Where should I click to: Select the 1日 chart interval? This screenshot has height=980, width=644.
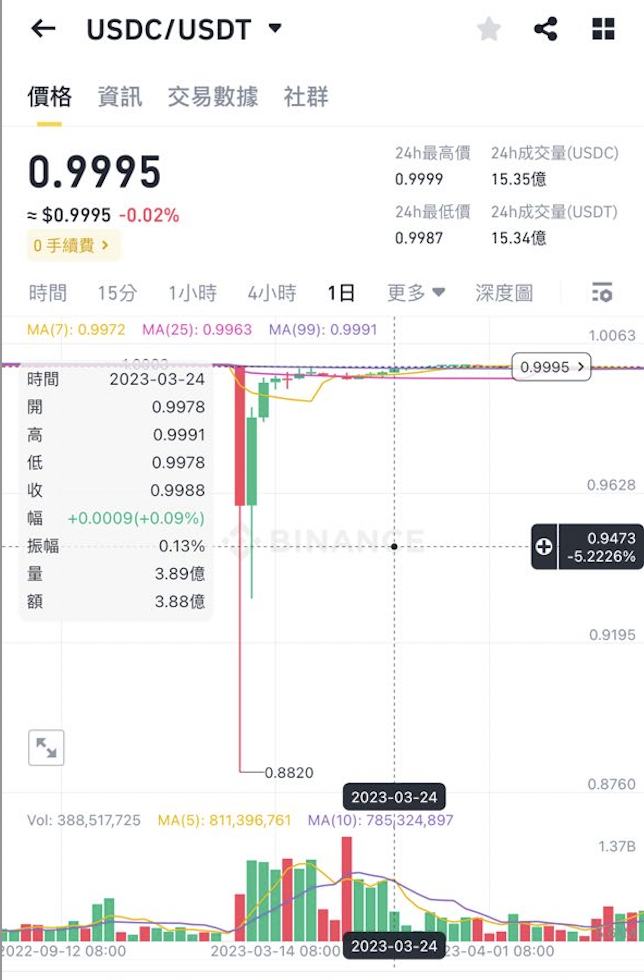[x=341, y=293]
